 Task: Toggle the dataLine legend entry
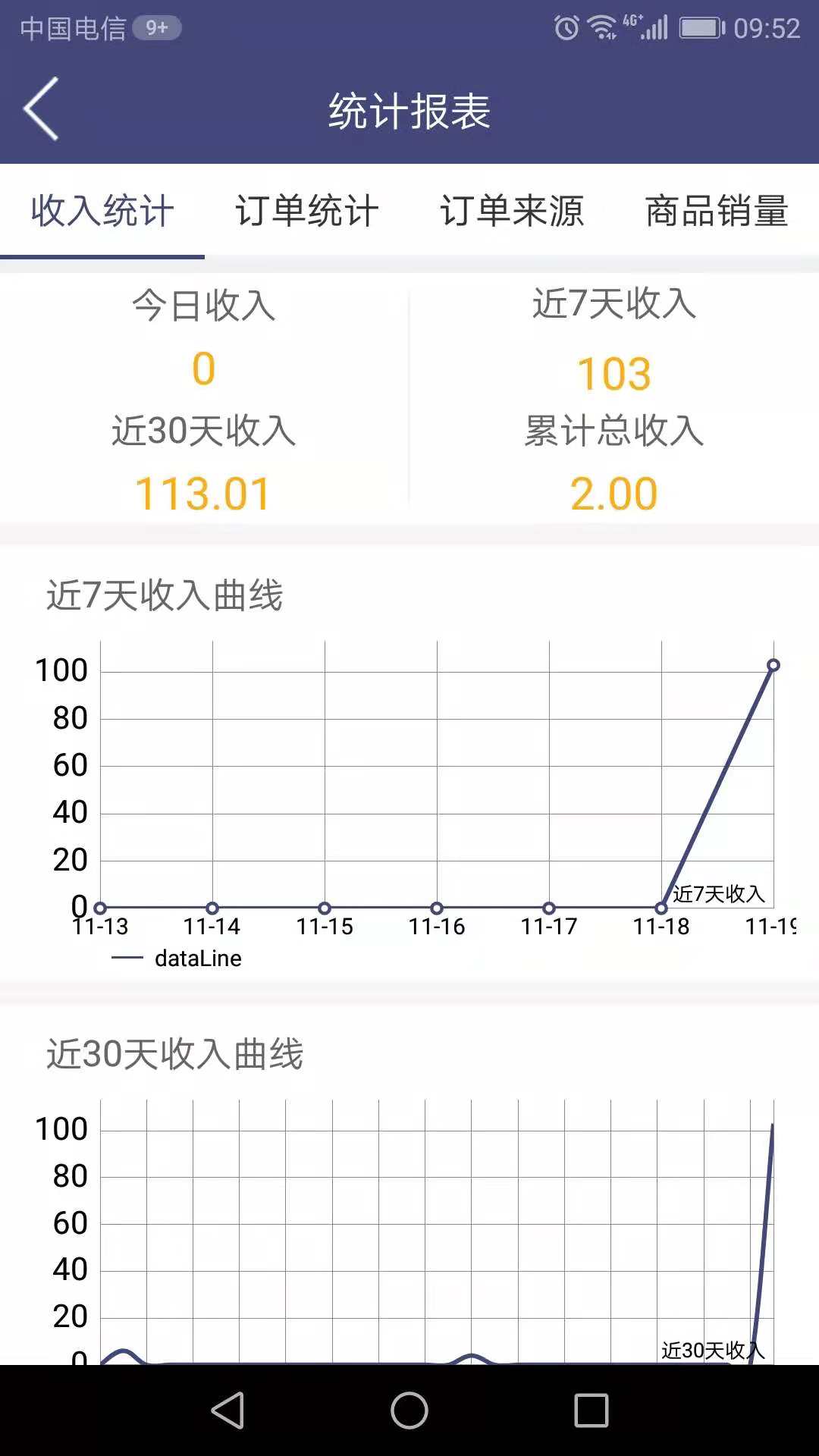[177, 959]
